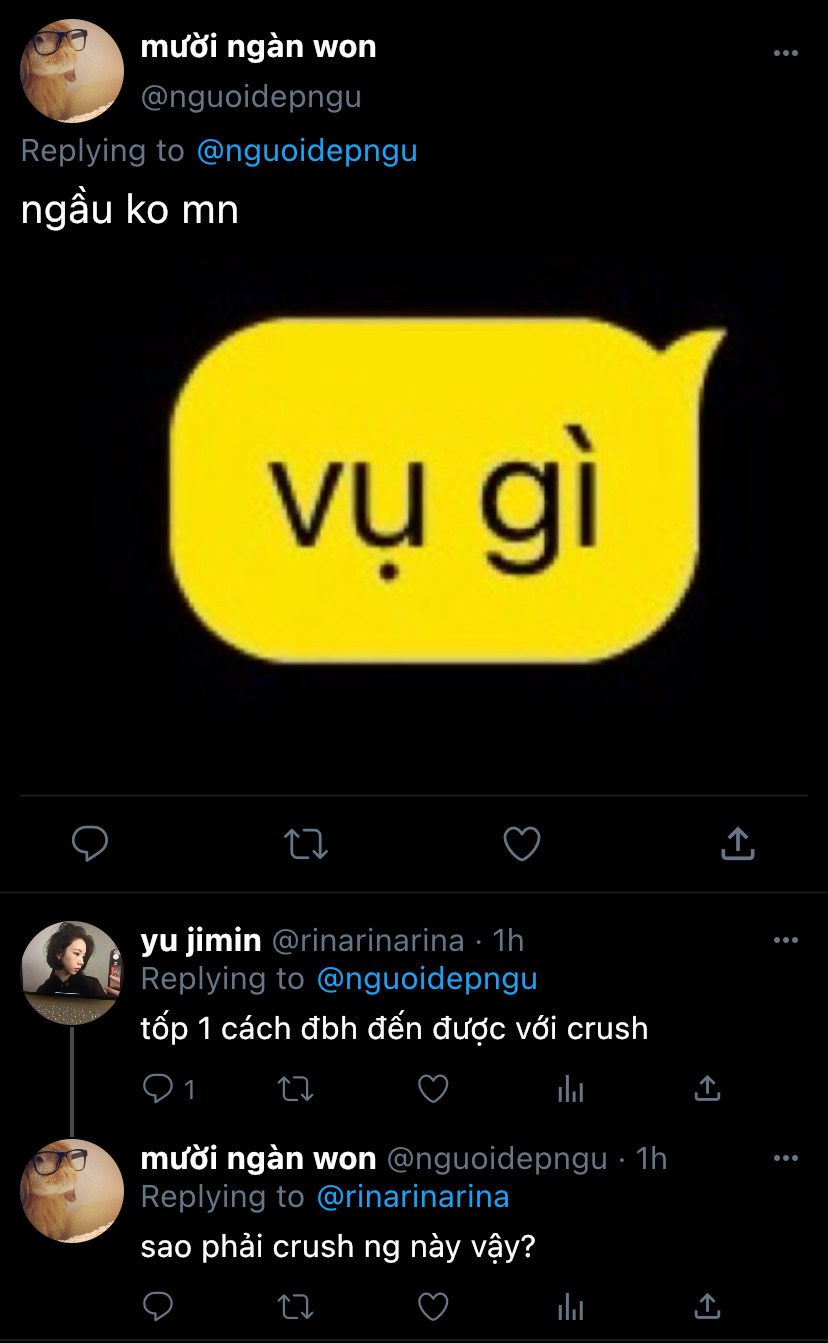View analytics for yu jimin's reply
The width and height of the screenshot is (828, 1343).
pos(570,1089)
